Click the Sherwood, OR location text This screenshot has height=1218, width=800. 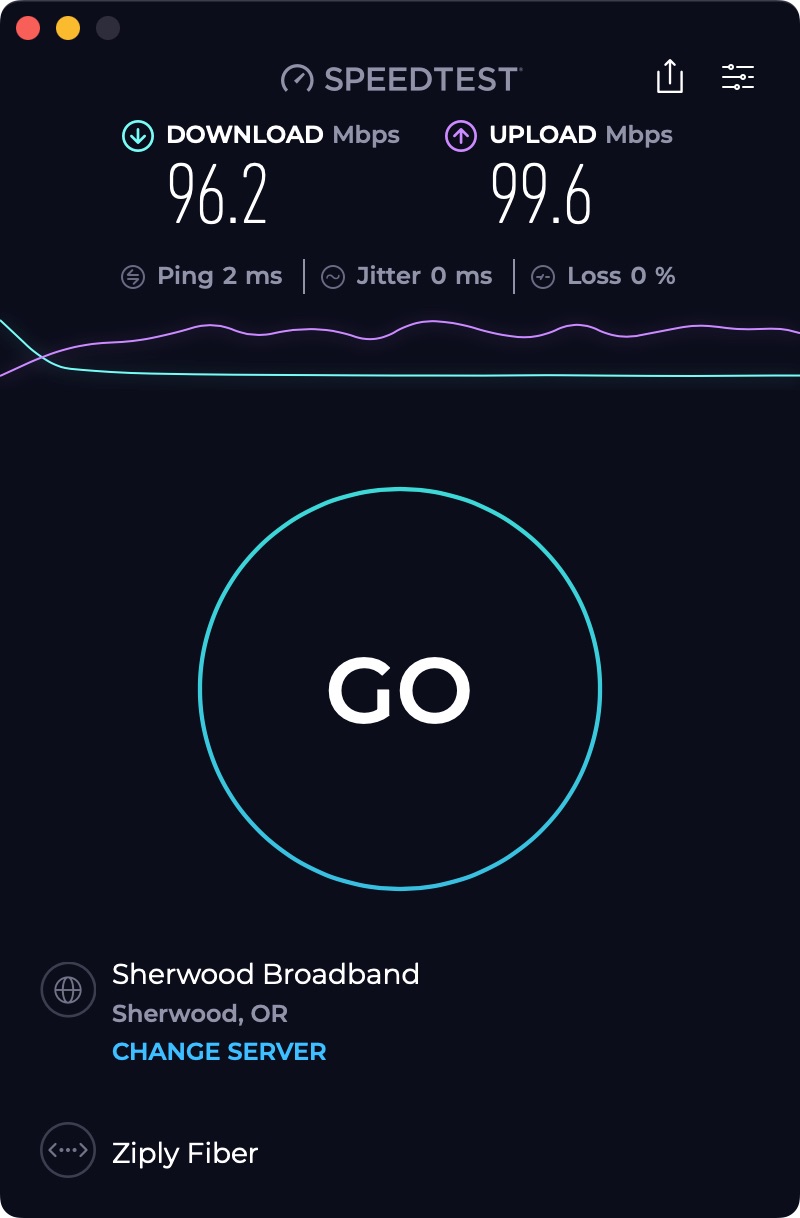tap(199, 1013)
